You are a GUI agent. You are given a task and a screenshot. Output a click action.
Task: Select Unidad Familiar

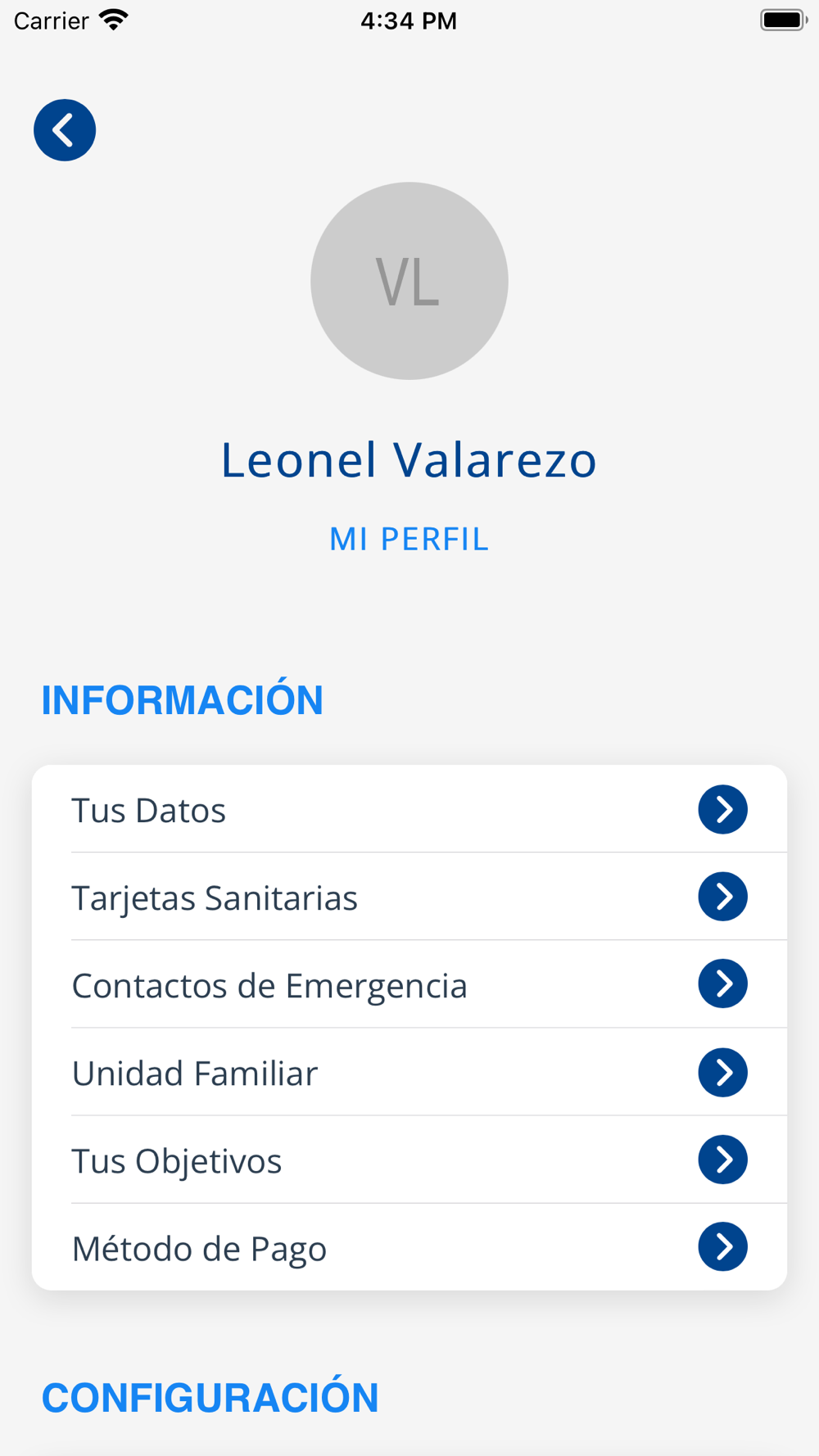pyautogui.click(x=409, y=1072)
